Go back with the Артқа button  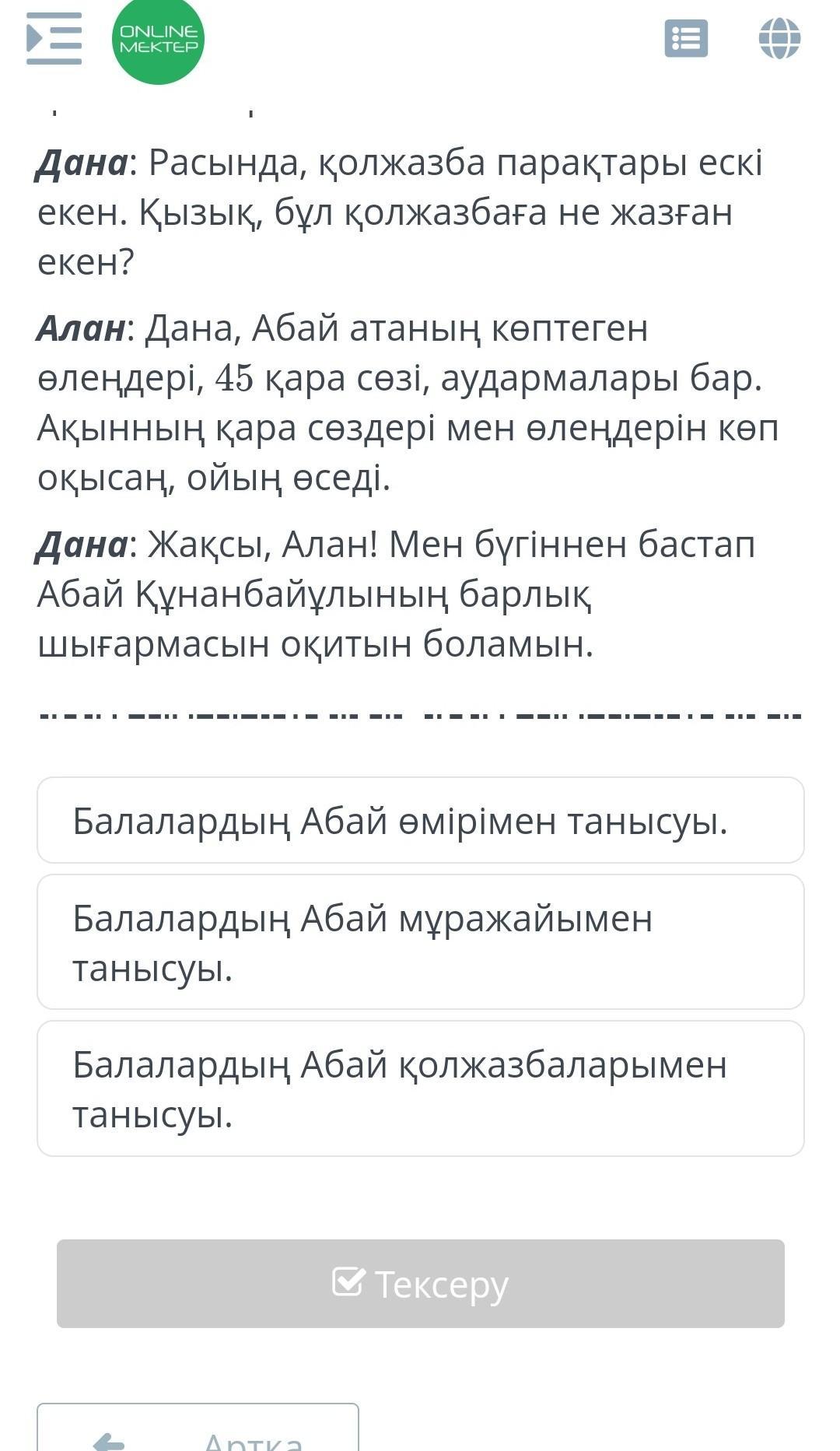click(x=198, y=1428)
